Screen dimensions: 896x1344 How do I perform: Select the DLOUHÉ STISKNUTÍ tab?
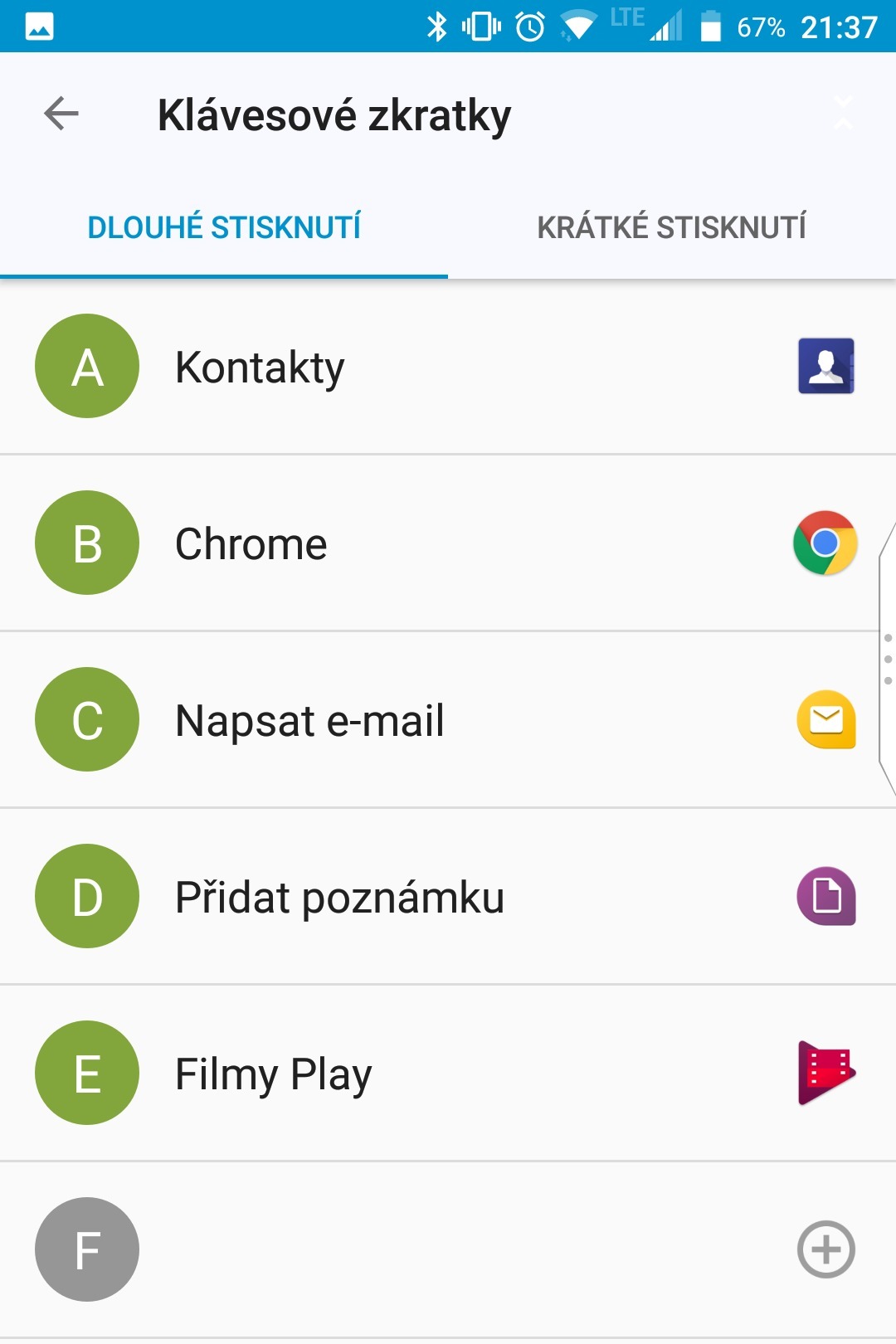[224, 226]
